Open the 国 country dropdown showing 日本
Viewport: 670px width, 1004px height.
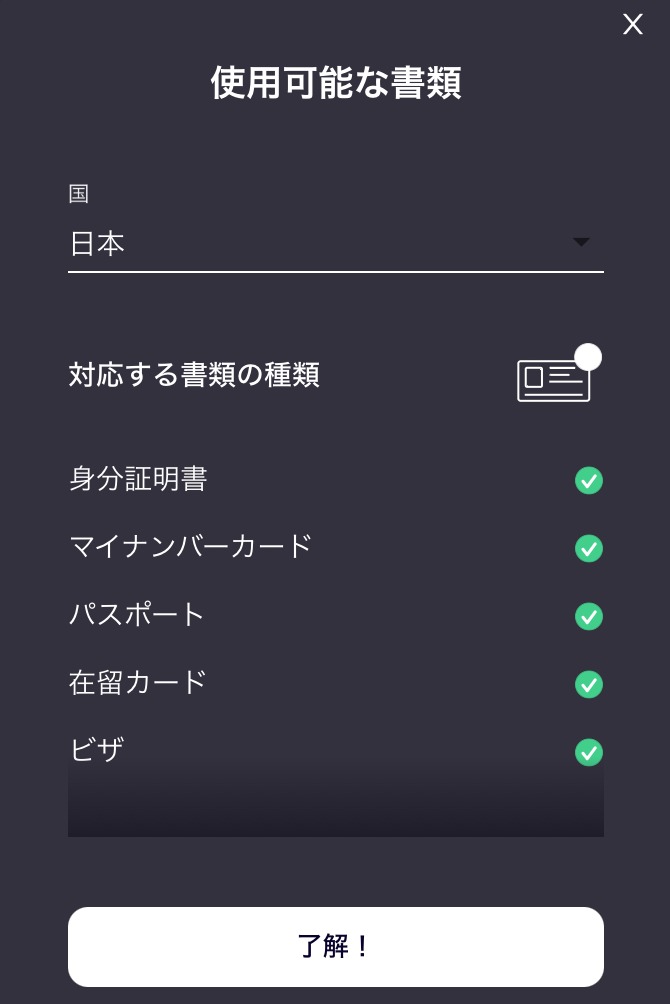(x=335, y=243)
